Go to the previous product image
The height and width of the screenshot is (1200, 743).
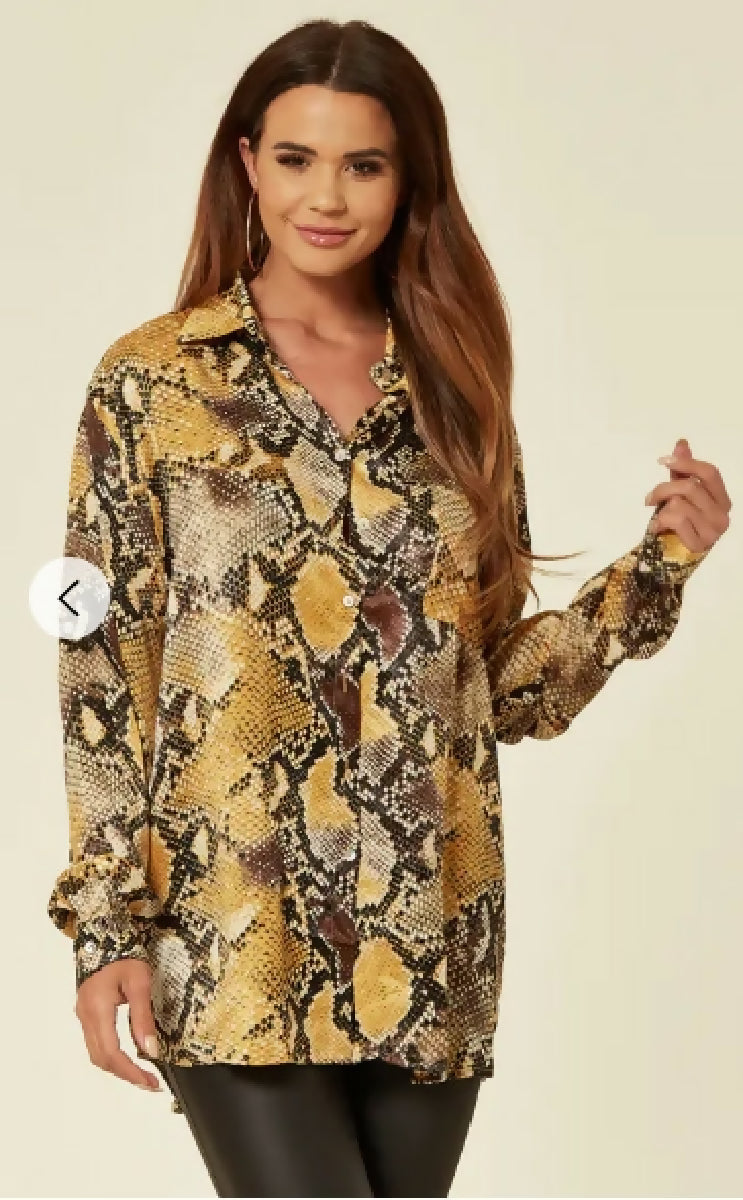point(69,598)
